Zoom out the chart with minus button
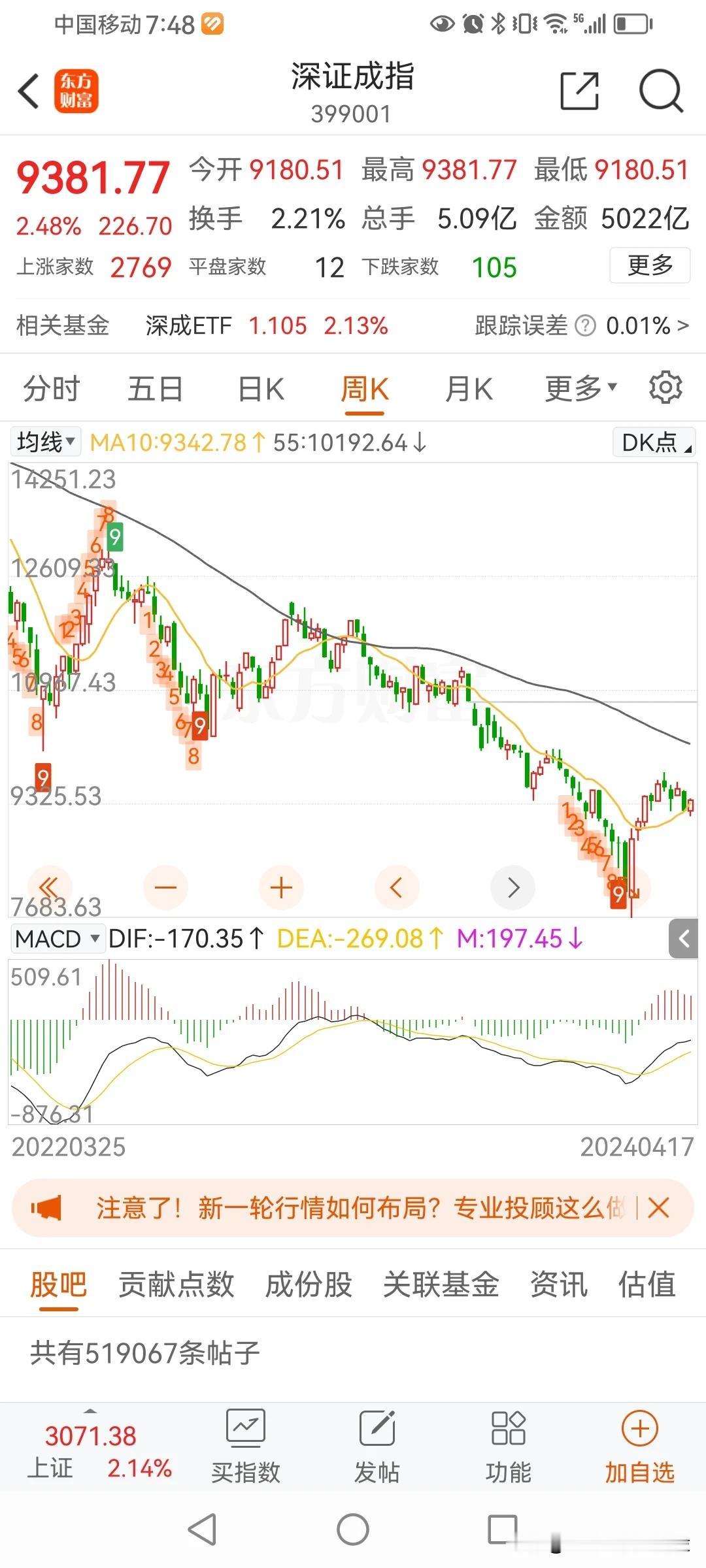 (x=165, y=887)
